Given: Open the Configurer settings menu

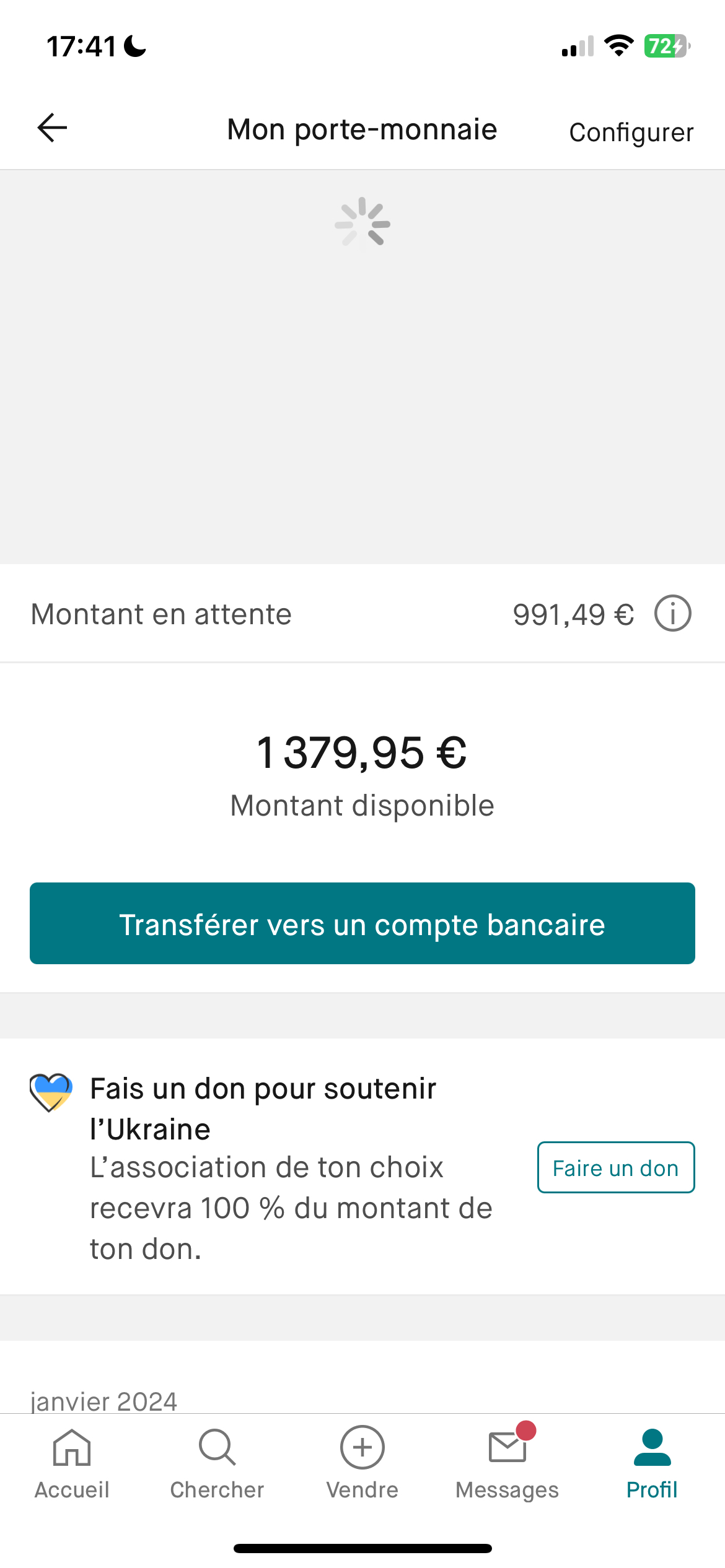Looking at the screenshot, I should [x=631, y=131].
